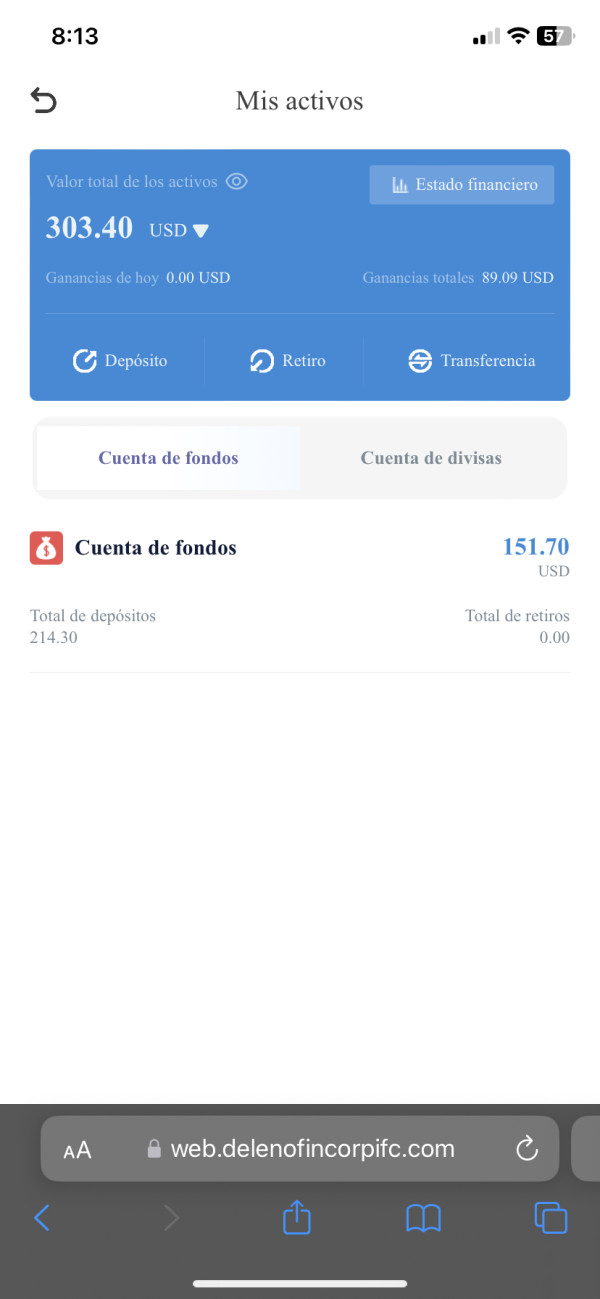
Task: Switch to Cuenta de divisas tab
Action: (x=431, y=458)
